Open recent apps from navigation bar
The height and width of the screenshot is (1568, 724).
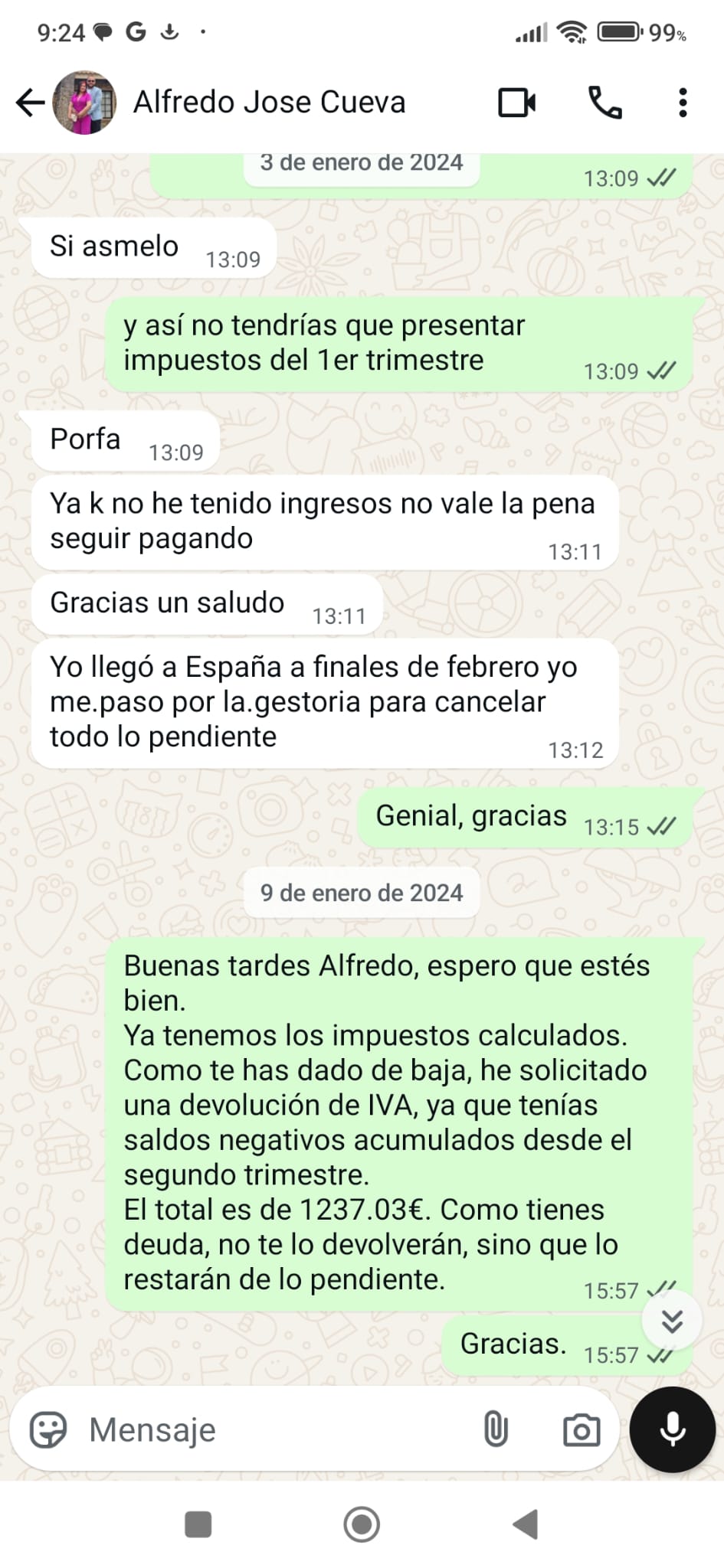coord(198,1524)
